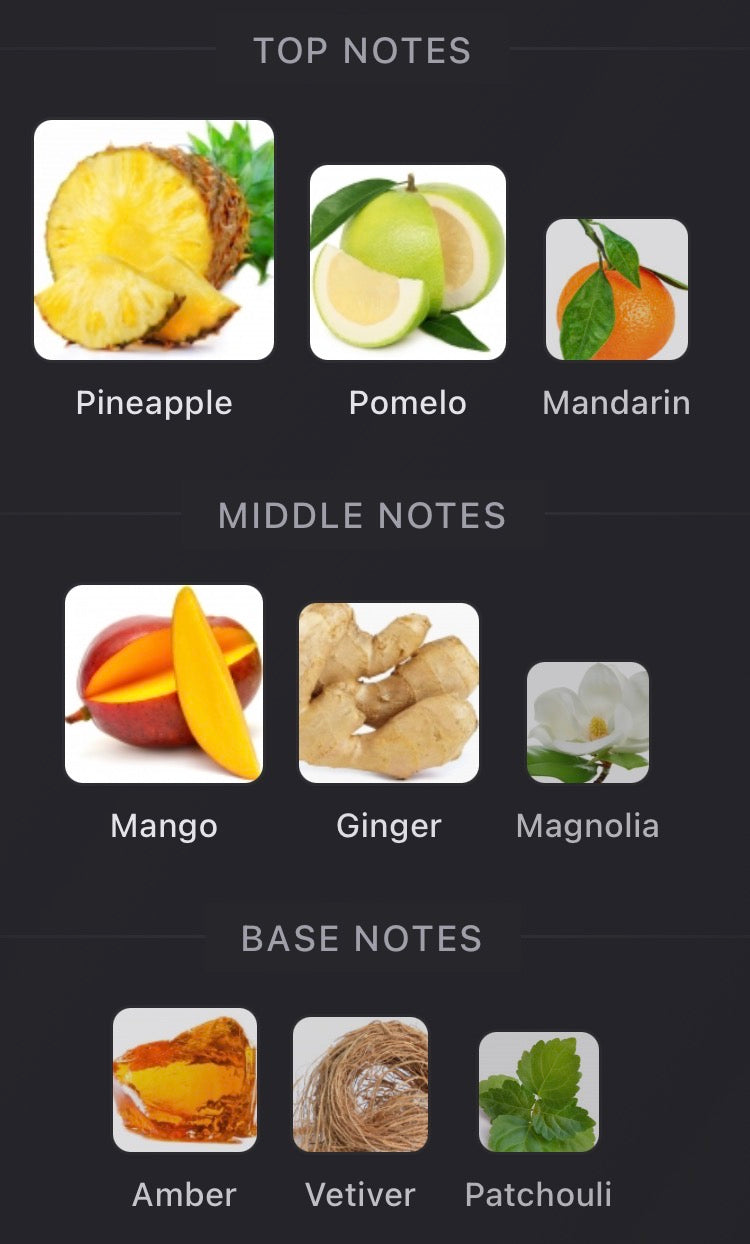Open the Patchouli note tile

pyautogui.click(x=539, y=1092)
